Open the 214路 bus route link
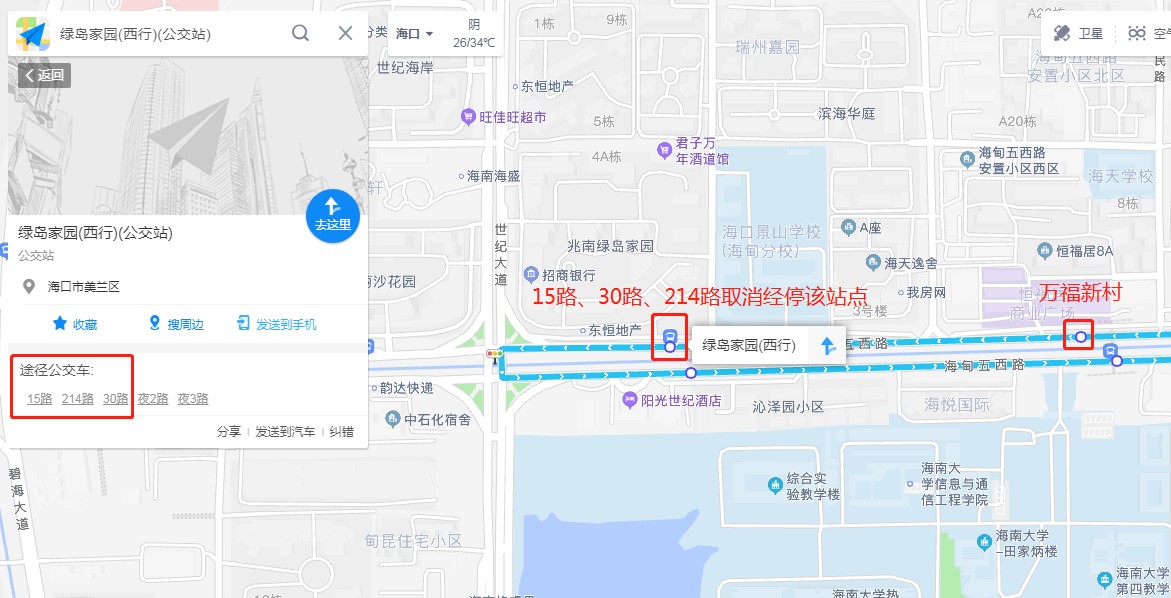Viewport: 1171px width, 598px height. (x=77, y=398)
